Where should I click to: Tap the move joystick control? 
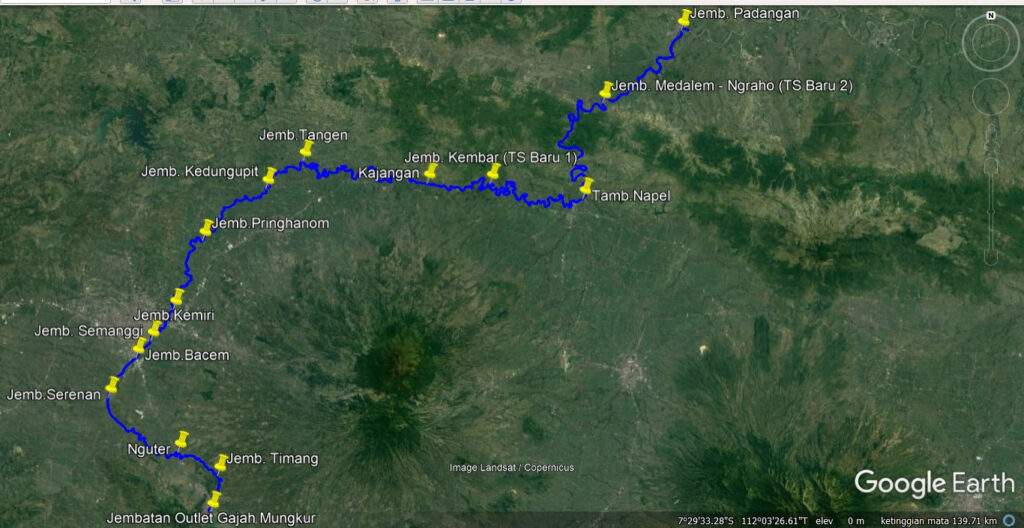pos(990,97)
